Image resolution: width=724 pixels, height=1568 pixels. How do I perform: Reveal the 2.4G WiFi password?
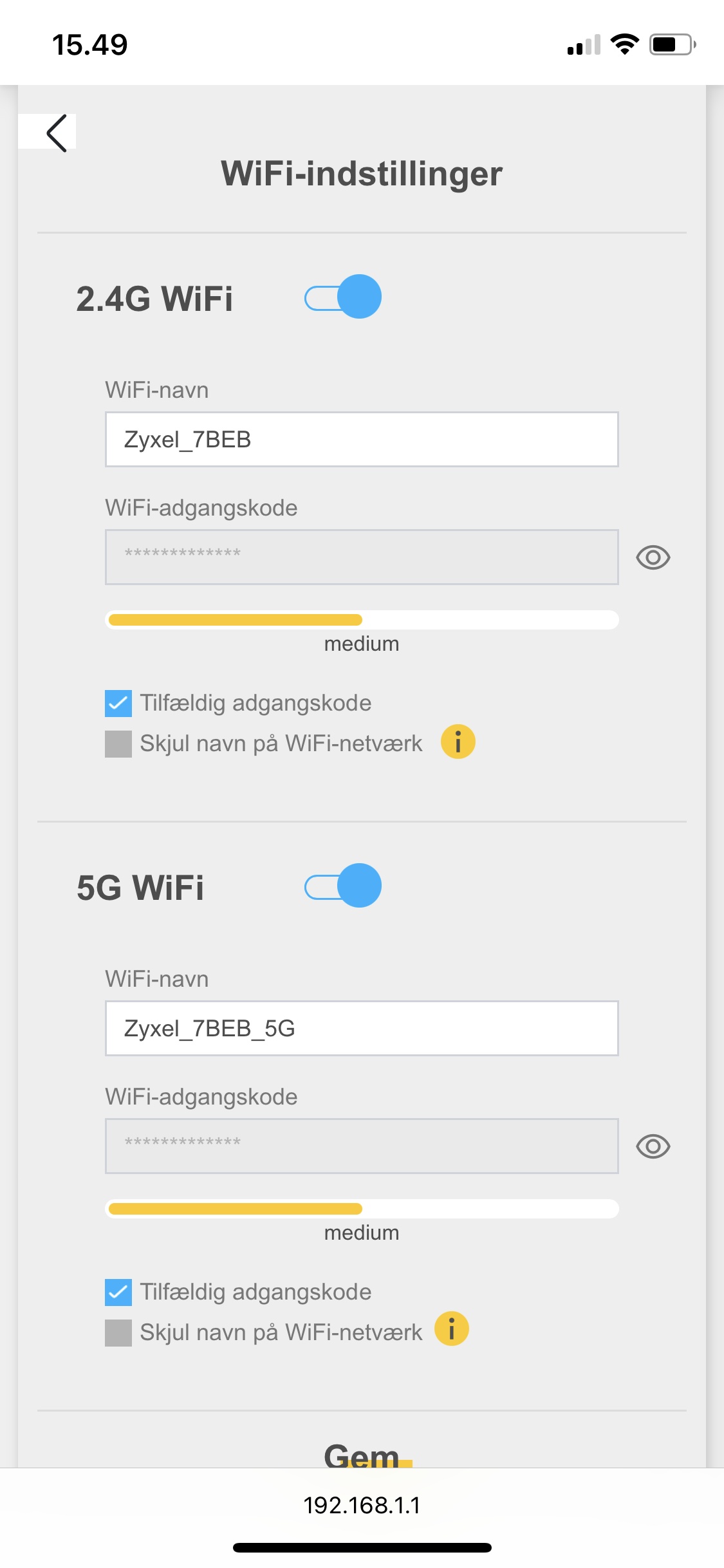tap(653, 557)
